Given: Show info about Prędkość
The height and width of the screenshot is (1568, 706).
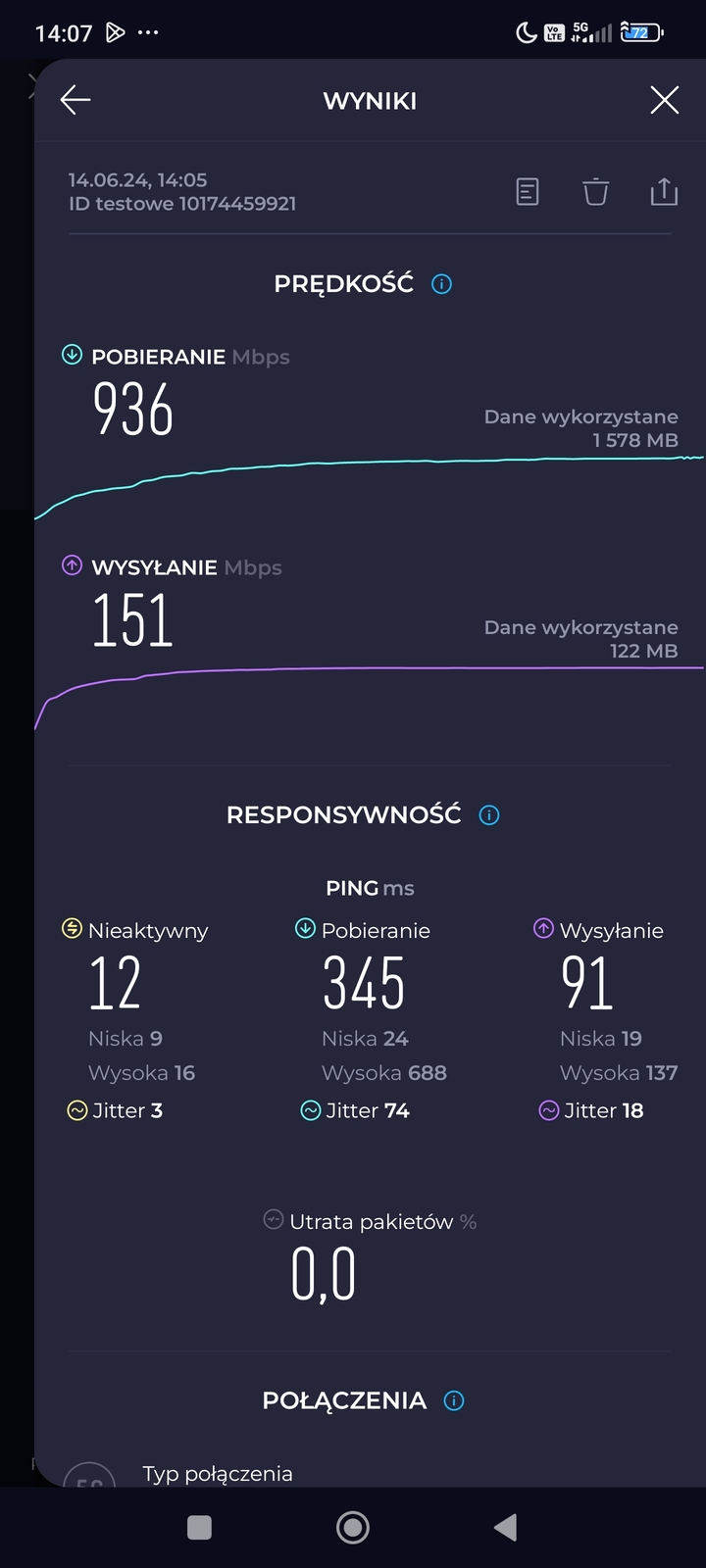Looking at the screenshot, I should (x=442, y=285).
